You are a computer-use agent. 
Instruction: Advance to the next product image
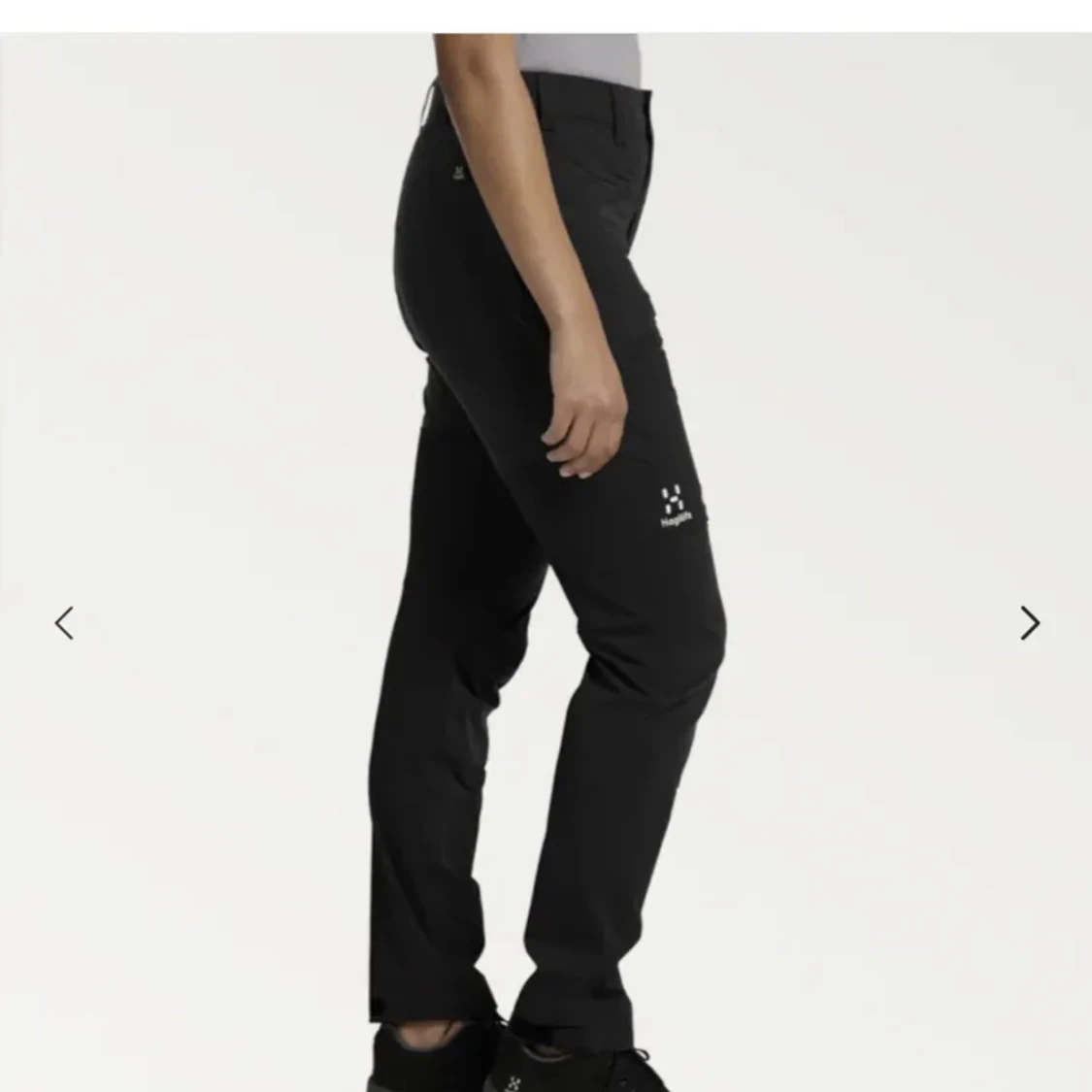[x=1030, y=623]
